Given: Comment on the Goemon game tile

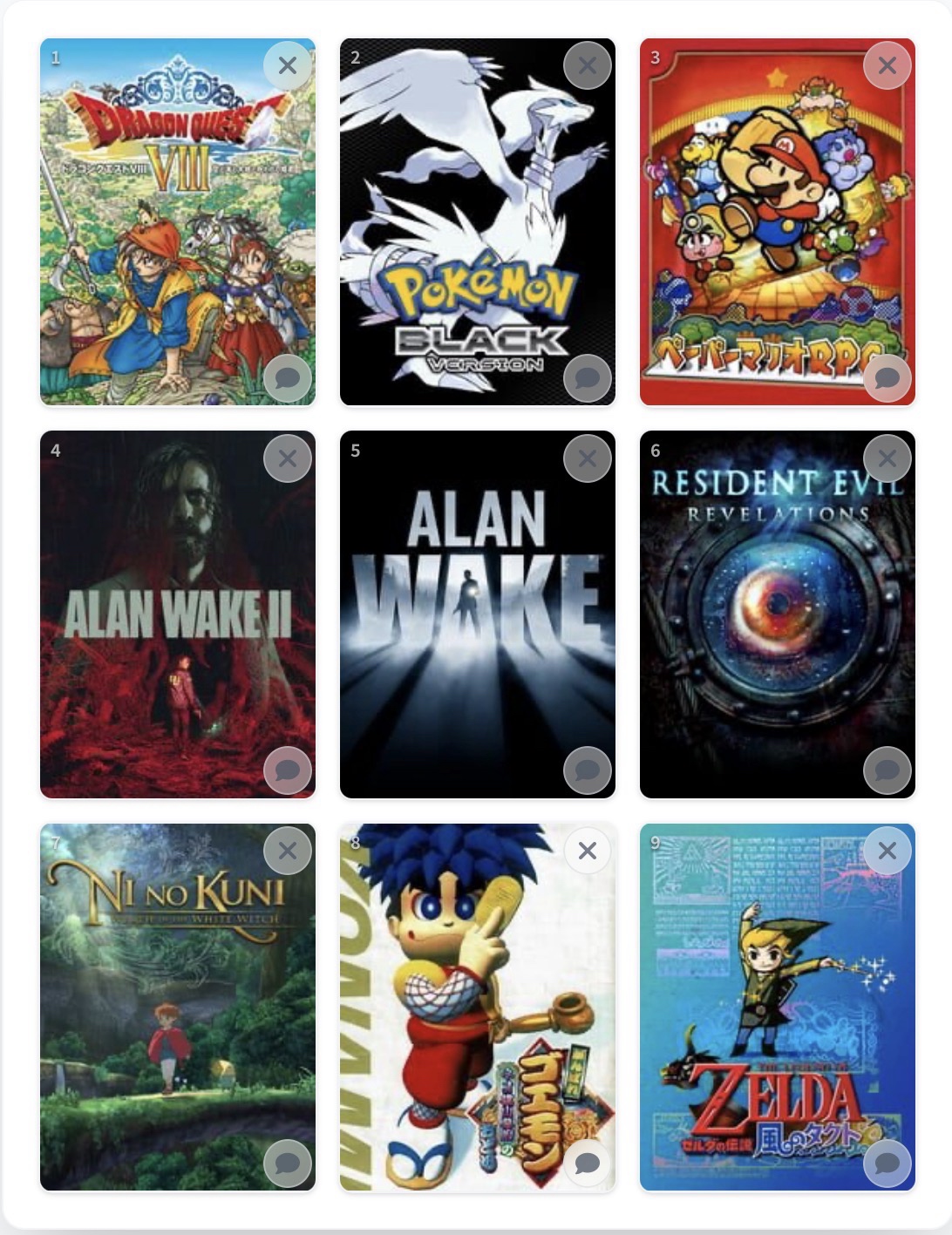Looking at the screenshot, I should (x=587, y=1163).
